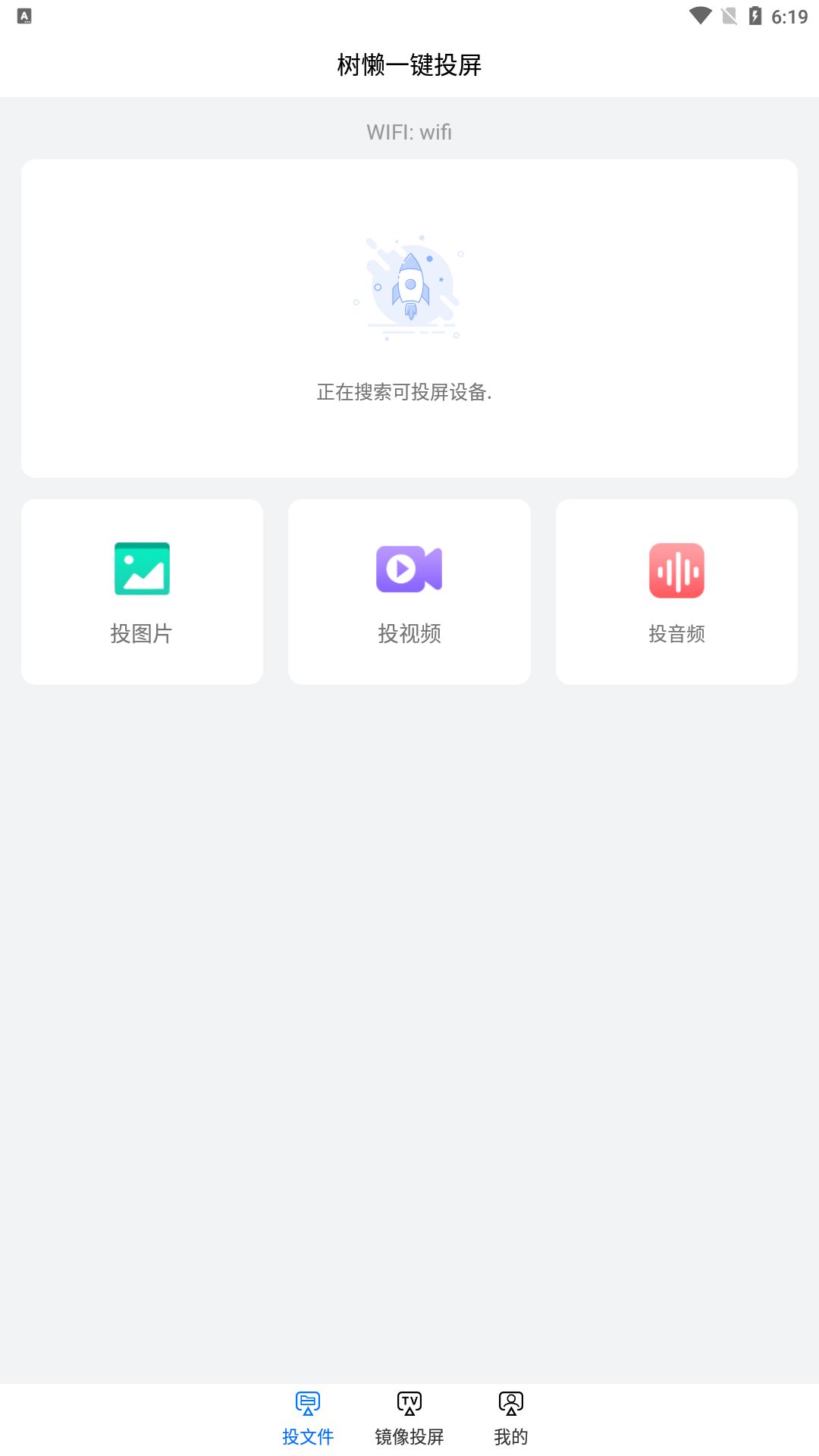Click the rocket illustration in search panel

point(409,287)
